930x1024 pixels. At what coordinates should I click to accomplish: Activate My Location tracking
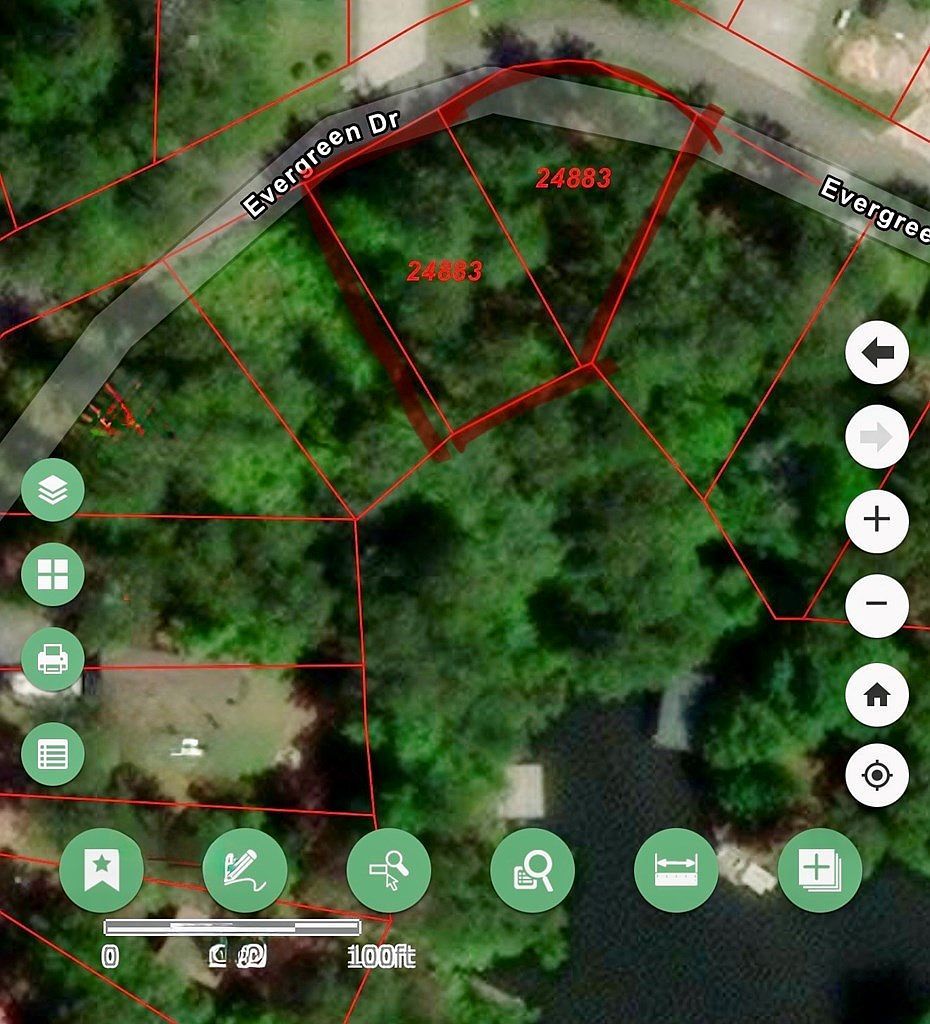876,775
